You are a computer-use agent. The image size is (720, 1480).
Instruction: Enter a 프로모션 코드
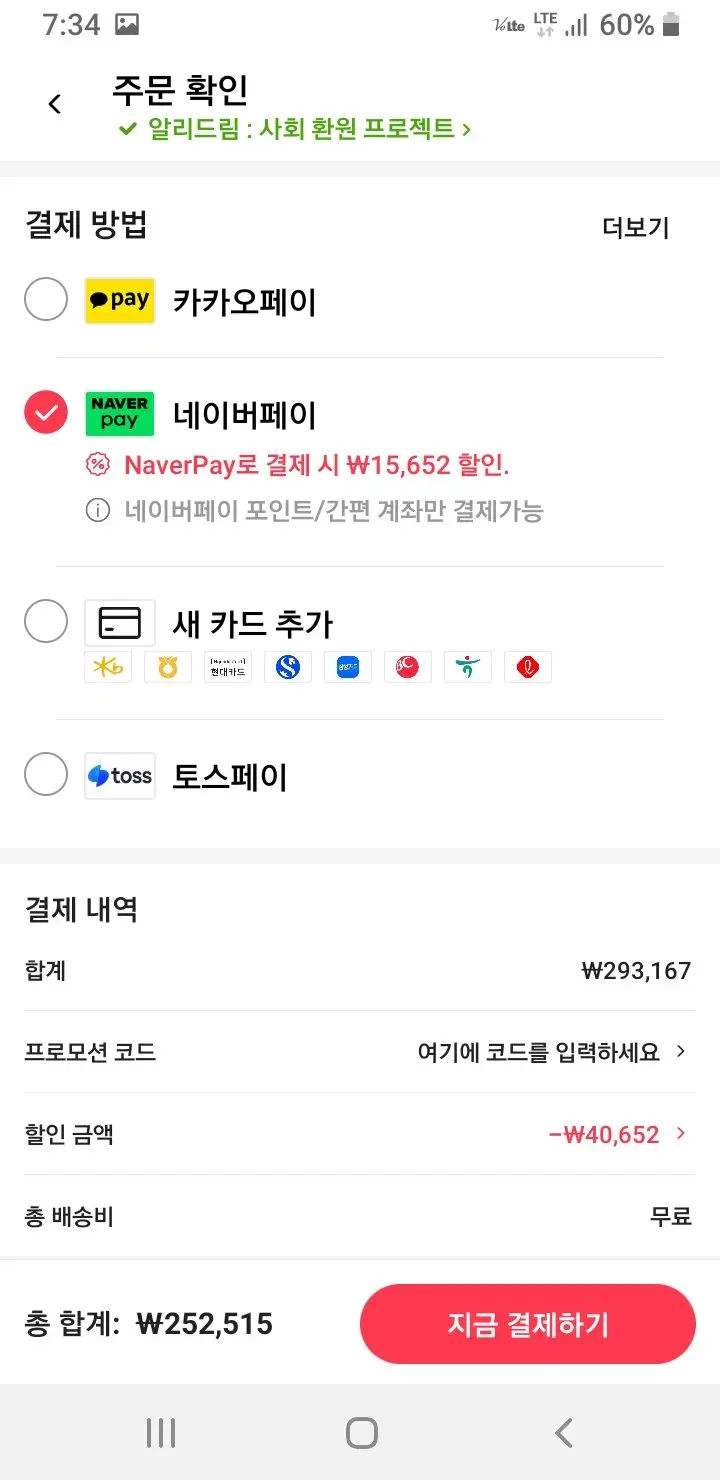552,1052
